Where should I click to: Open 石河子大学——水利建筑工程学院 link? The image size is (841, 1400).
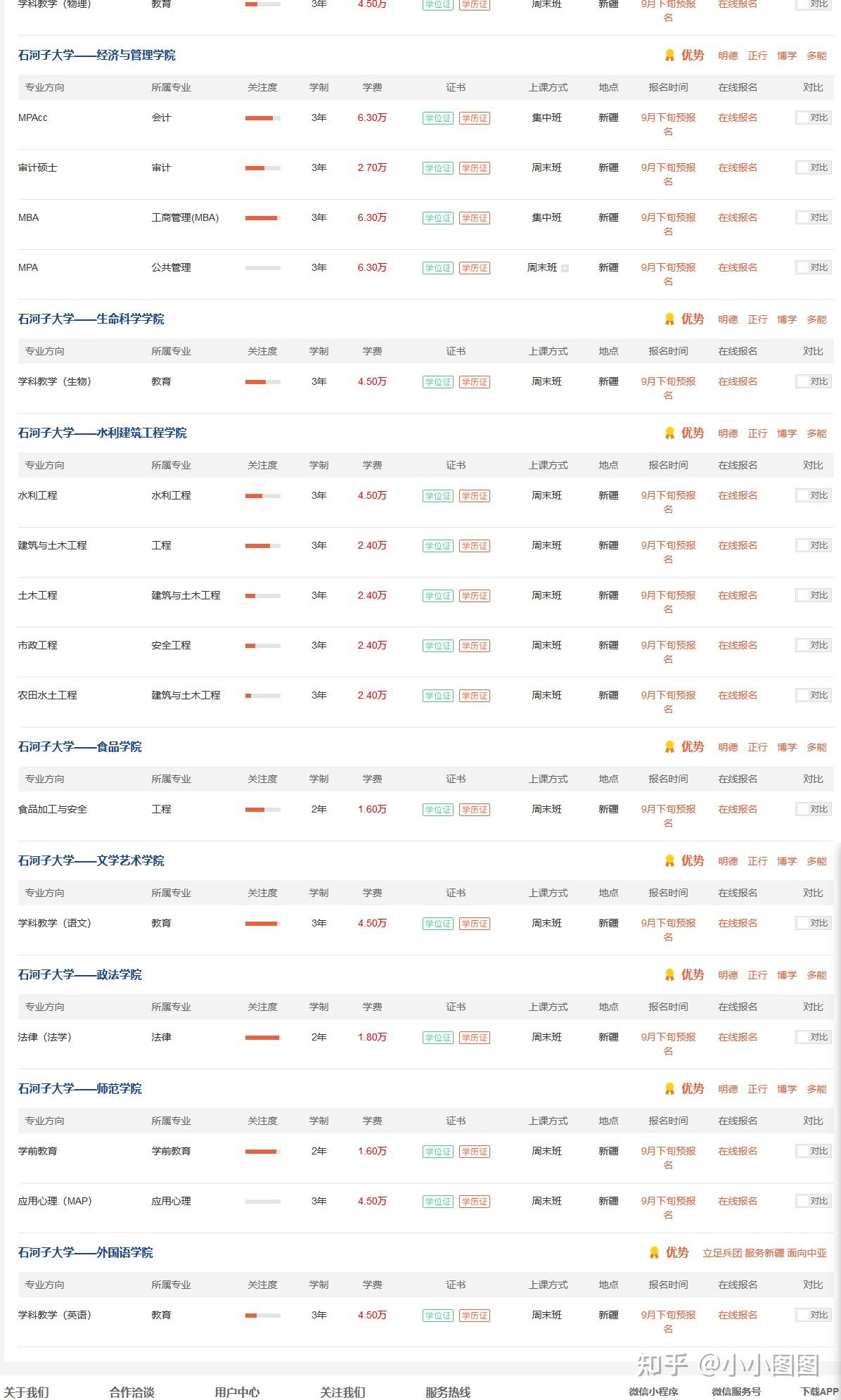102,433
